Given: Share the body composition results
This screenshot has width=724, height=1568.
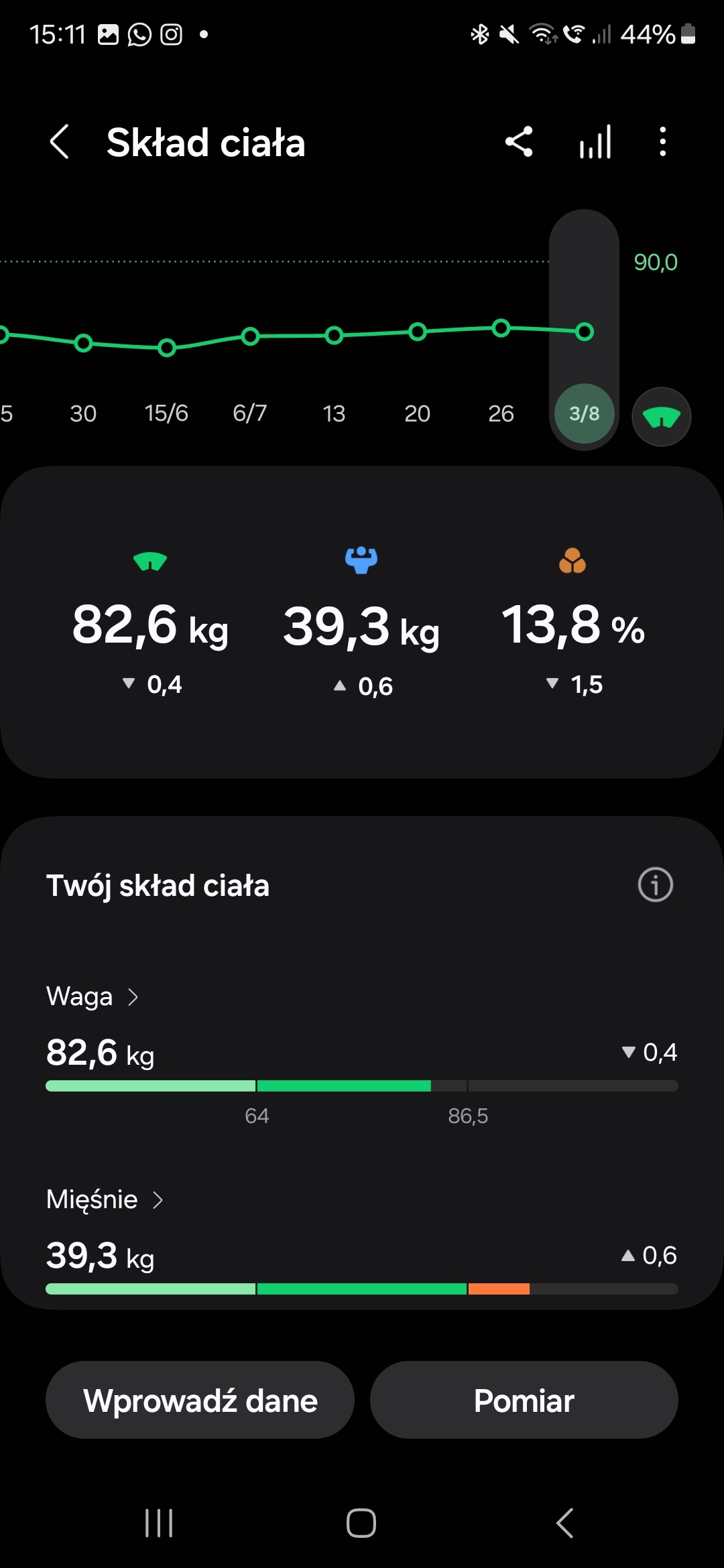Looking at the screenshot, I should 519,142.
